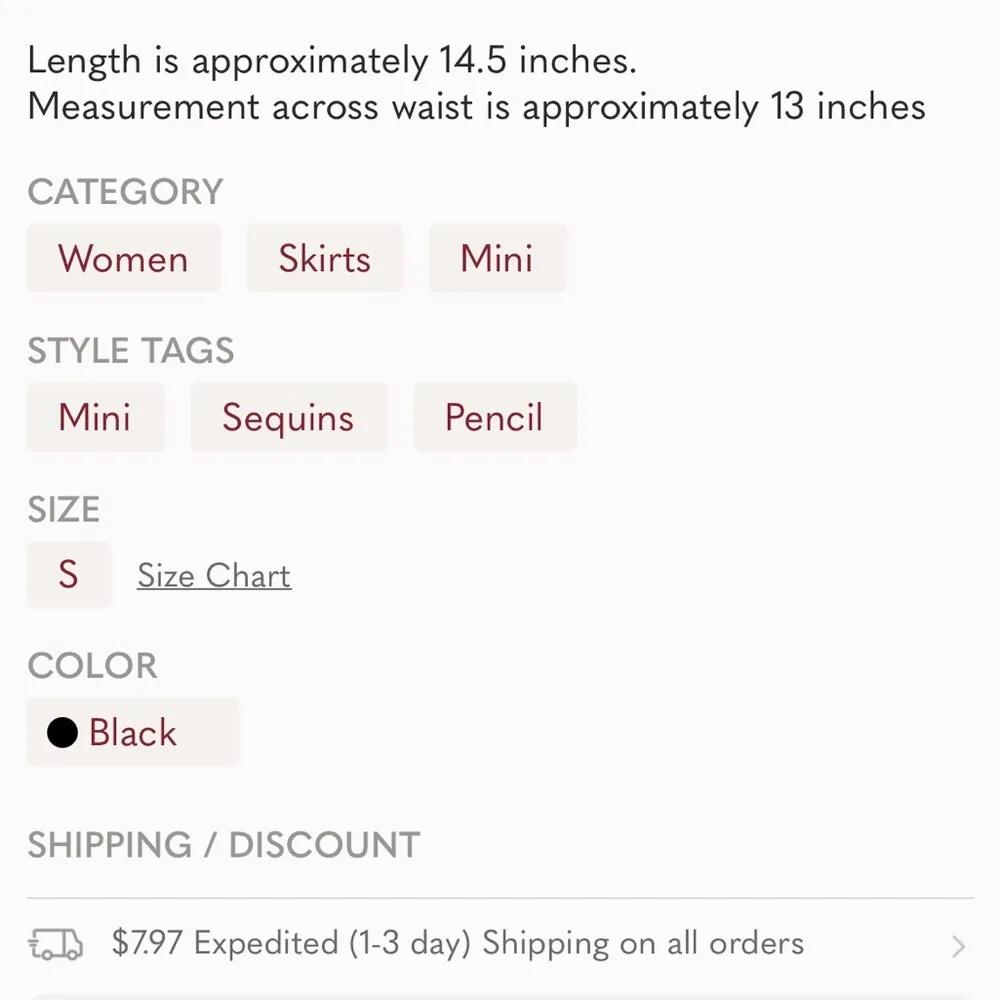Tap the Mini style tag

click(x=95, y=417)
